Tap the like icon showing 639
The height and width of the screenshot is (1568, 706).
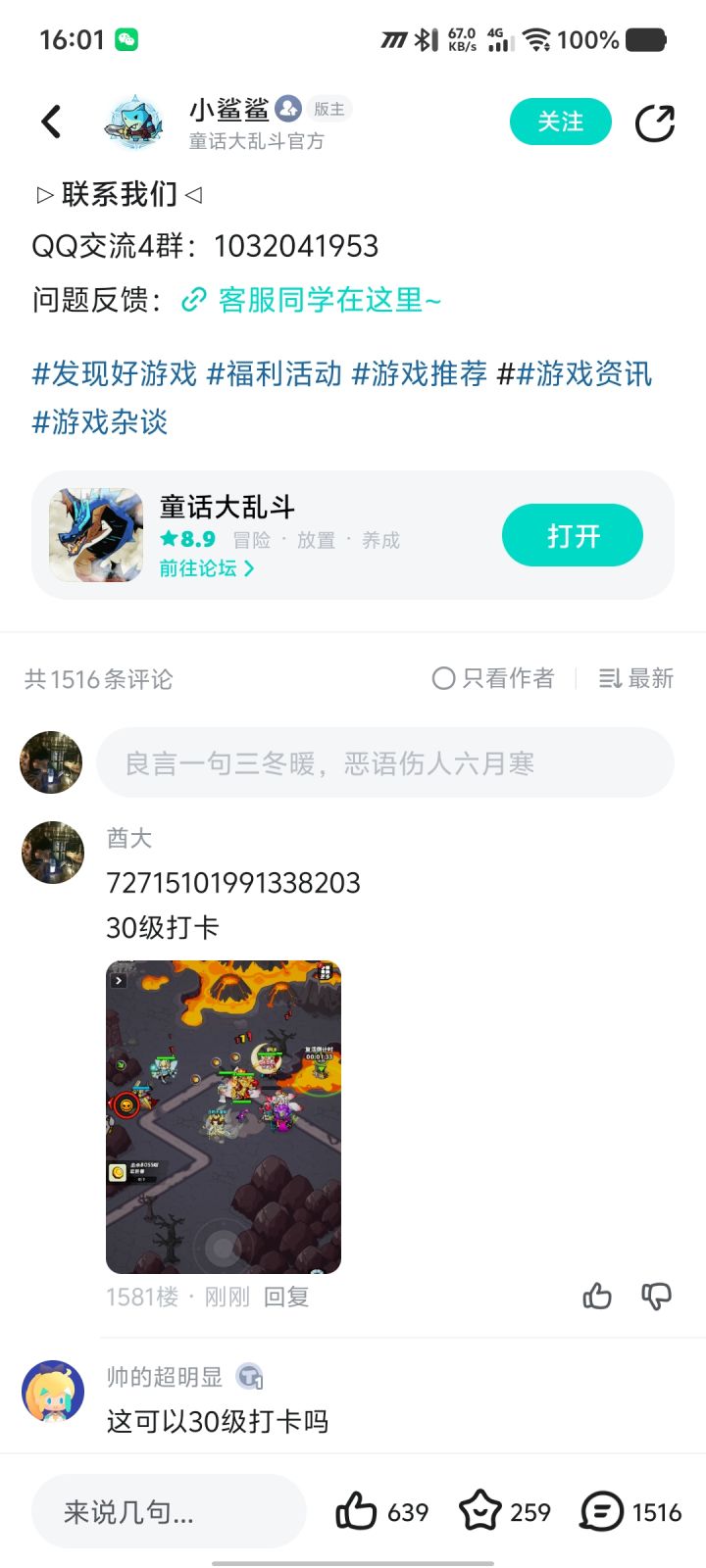pos(362,1510)
